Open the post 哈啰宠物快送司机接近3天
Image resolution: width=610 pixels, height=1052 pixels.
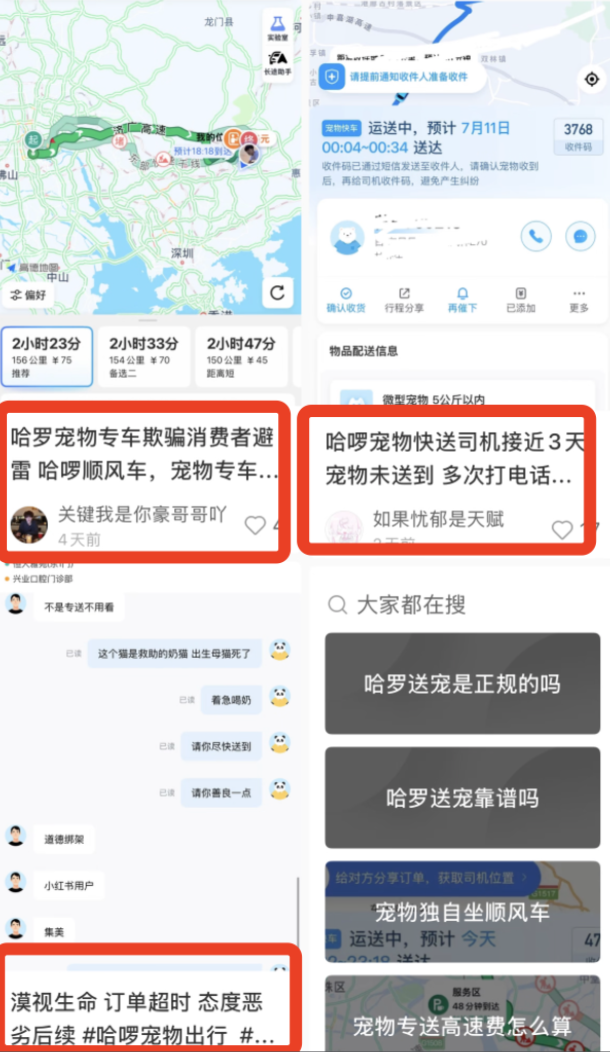point(454,458)
